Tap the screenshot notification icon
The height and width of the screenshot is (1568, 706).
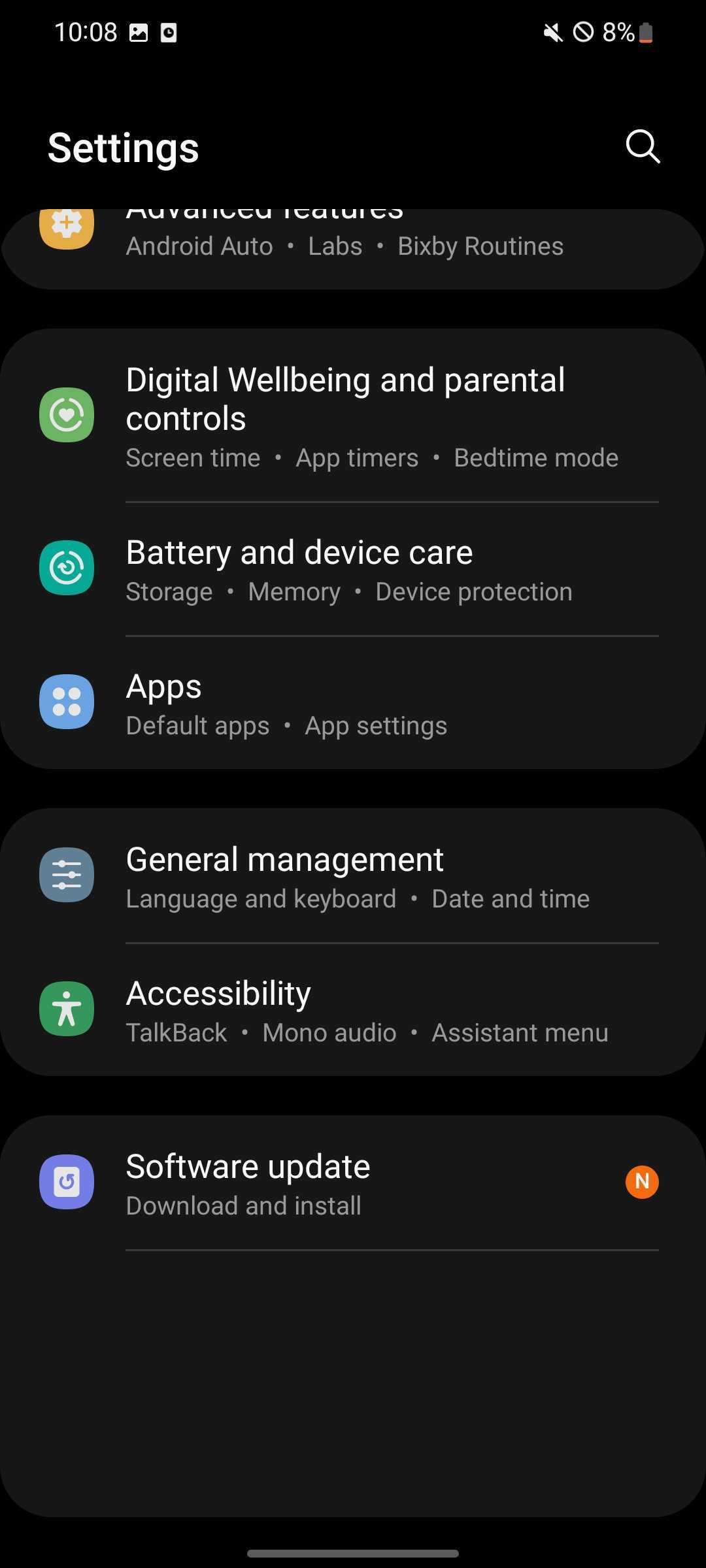139,33
